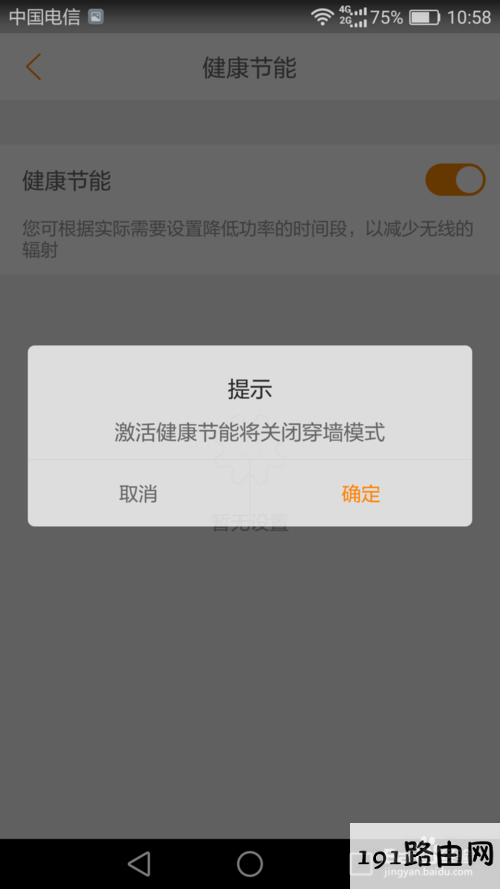Tap the system home button
The image size is (500, 889).
point(249,863)
